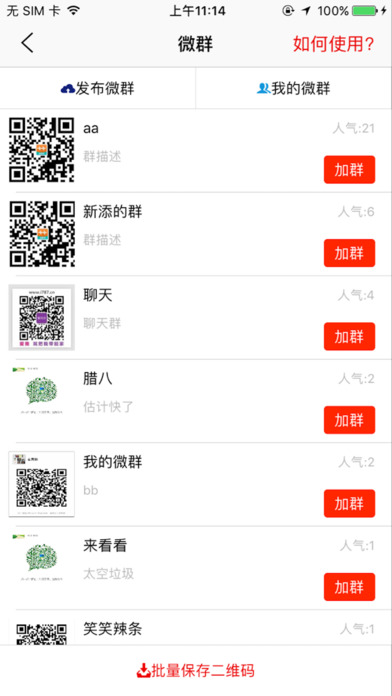The width and height of the screenshot is (392, 696).
Task: Open the 笑笑辣条 group row
Action: (x=196, y=628)
